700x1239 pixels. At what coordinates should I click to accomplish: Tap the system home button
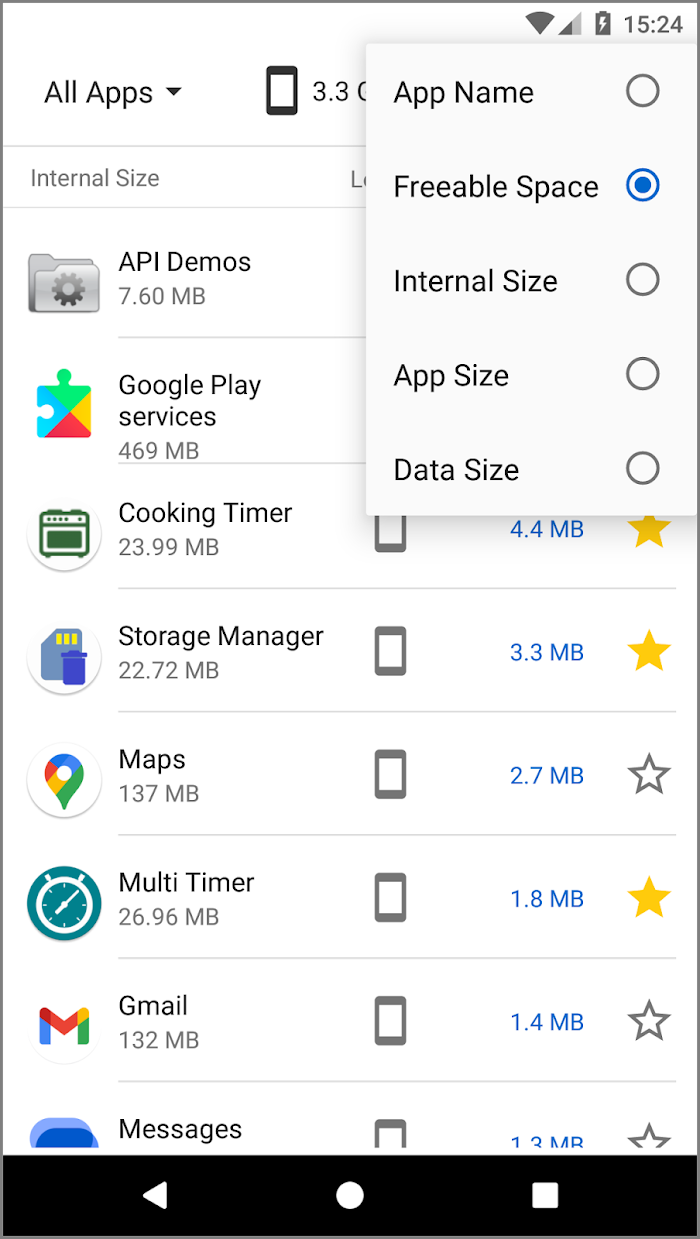coord(350,1195)
